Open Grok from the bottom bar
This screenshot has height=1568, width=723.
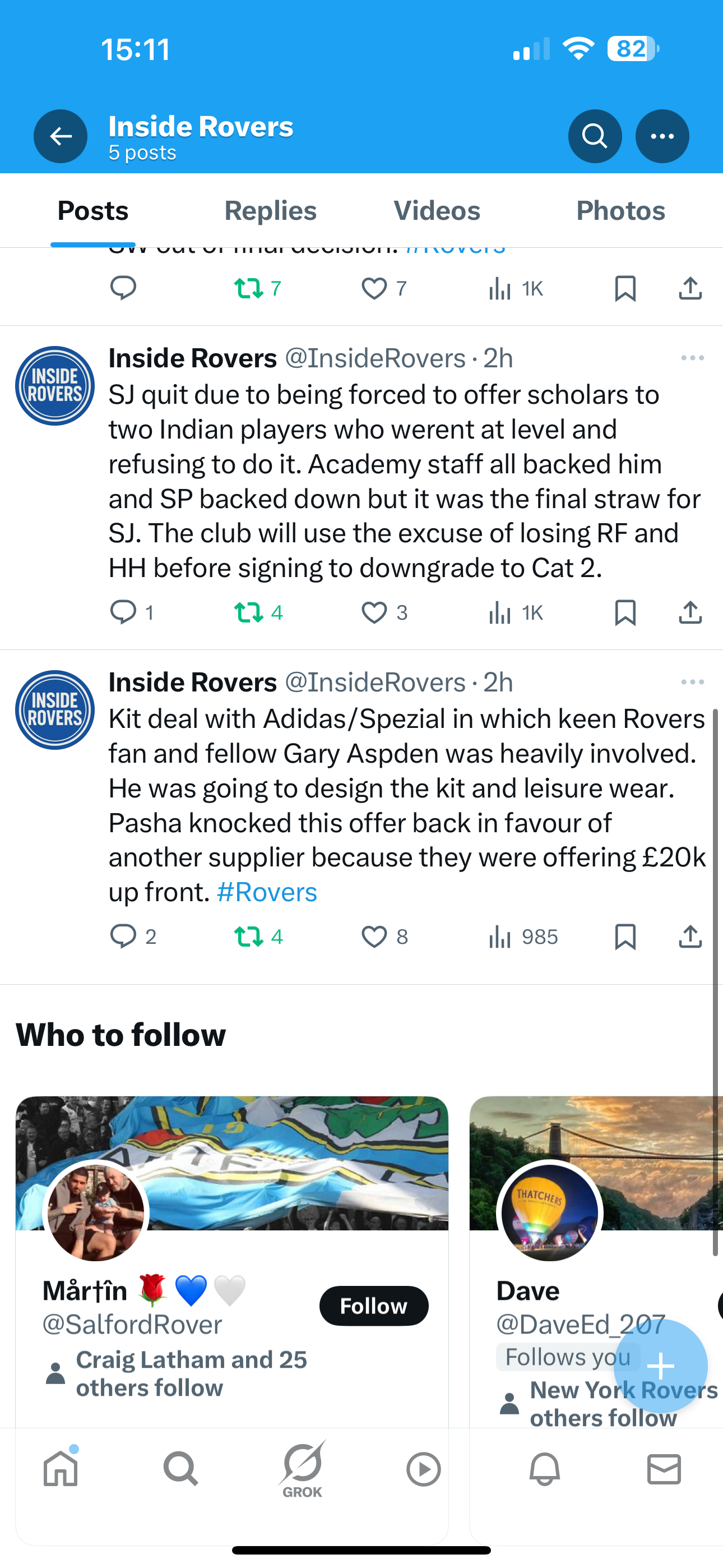(x=303, y=1469)
